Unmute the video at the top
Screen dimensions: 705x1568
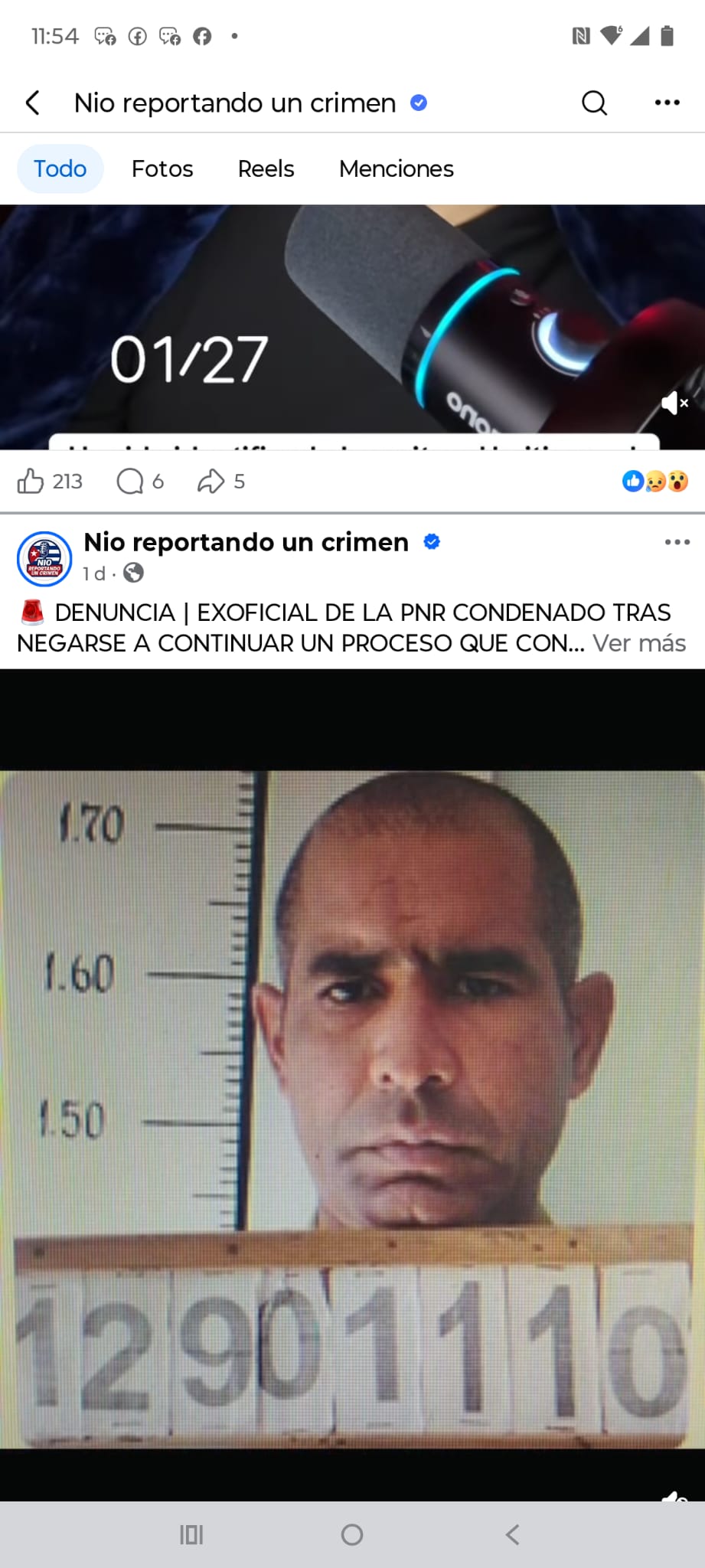(x=672, y=403)
